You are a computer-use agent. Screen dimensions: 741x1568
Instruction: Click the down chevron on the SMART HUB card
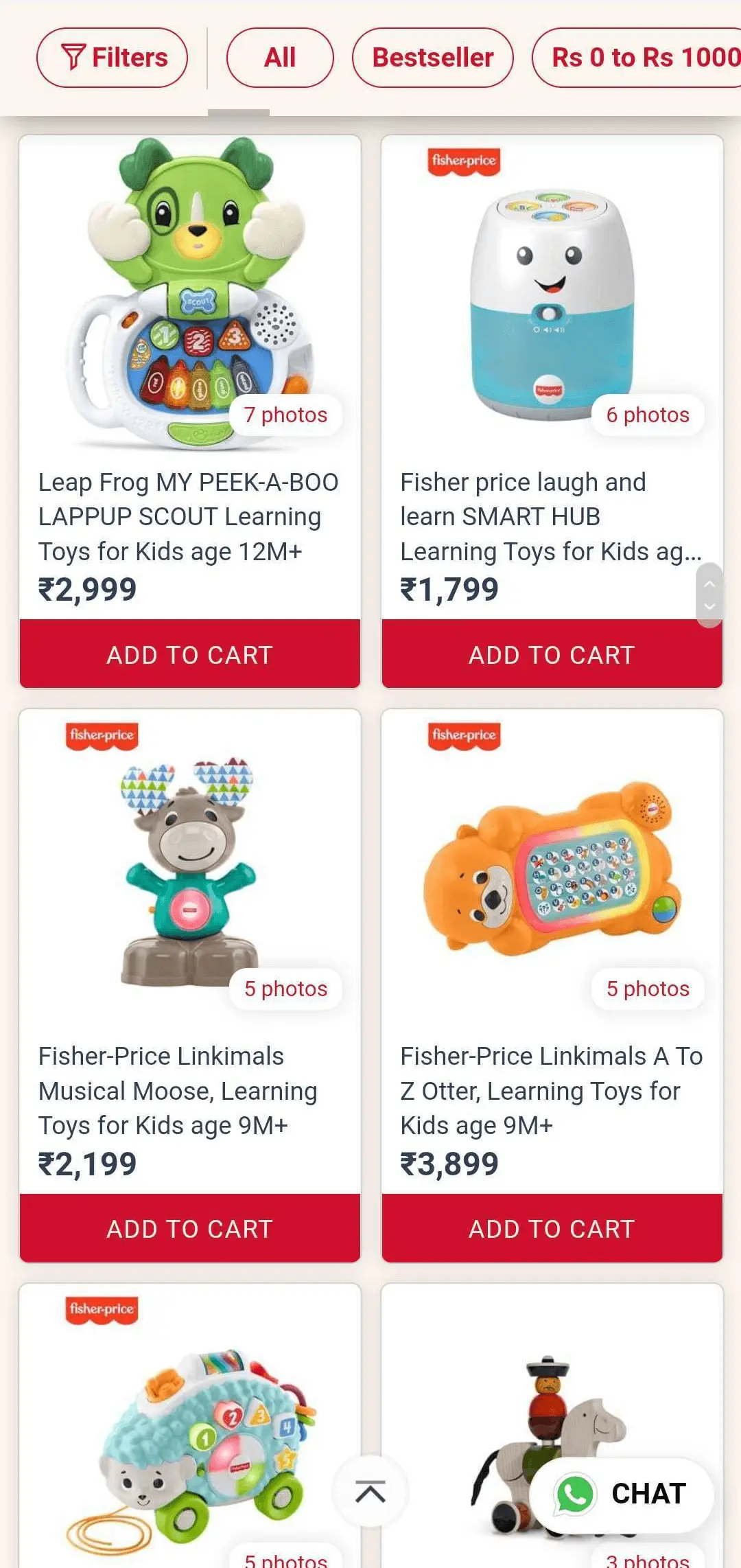pos(710,607)
